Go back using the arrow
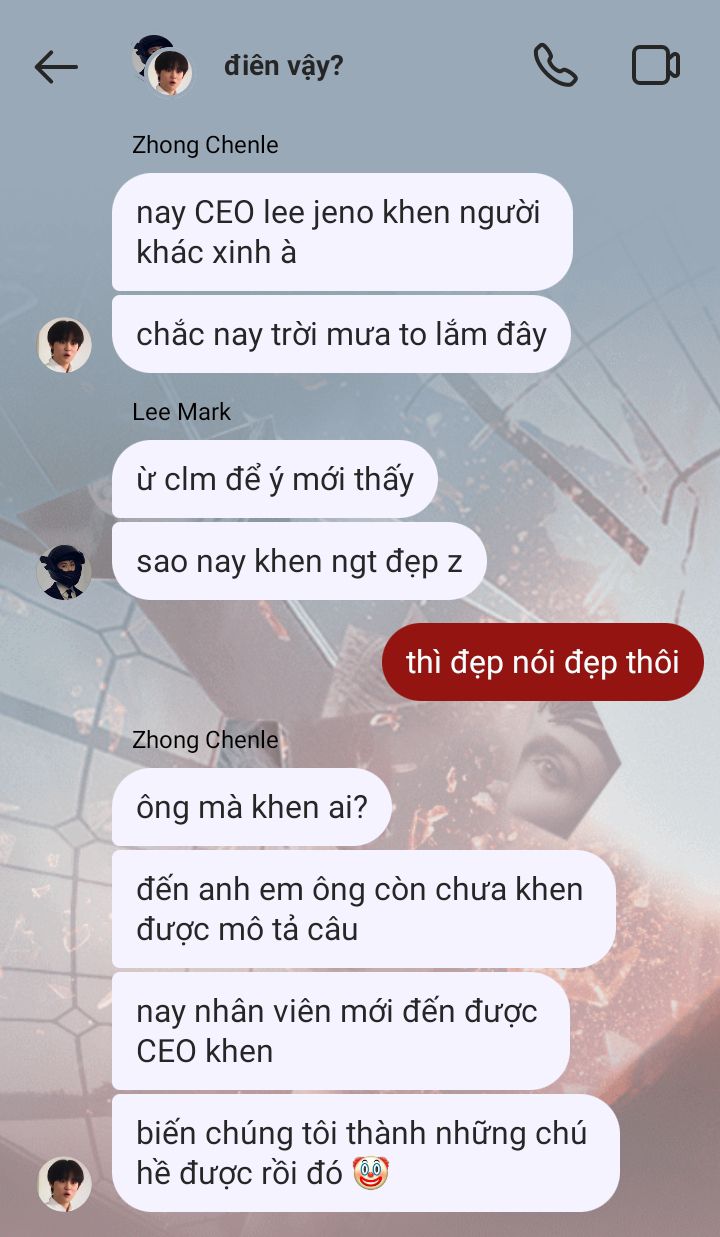Viewport: 720px width, 1237px height. coord(56,67)
